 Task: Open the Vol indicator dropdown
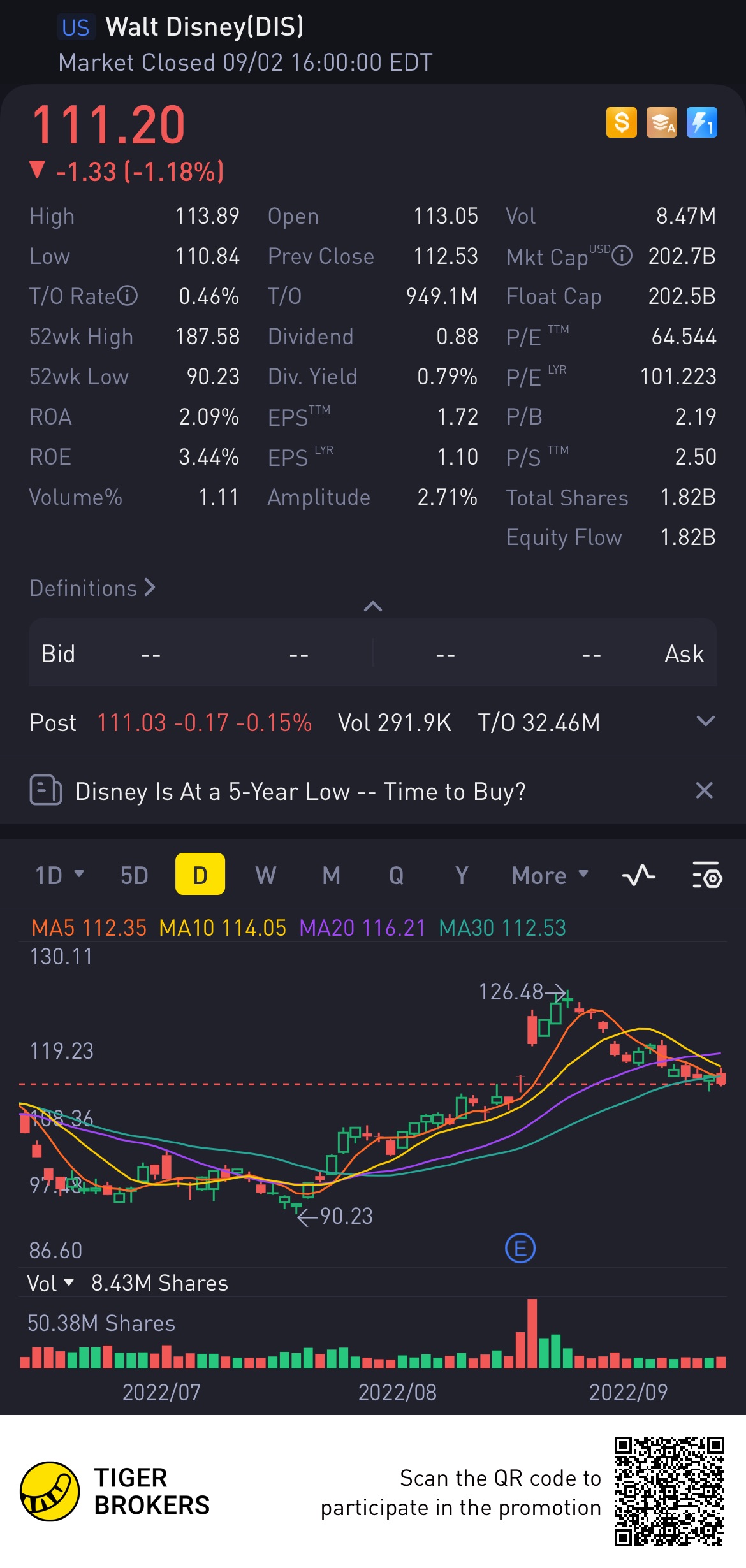[50, 1283]
